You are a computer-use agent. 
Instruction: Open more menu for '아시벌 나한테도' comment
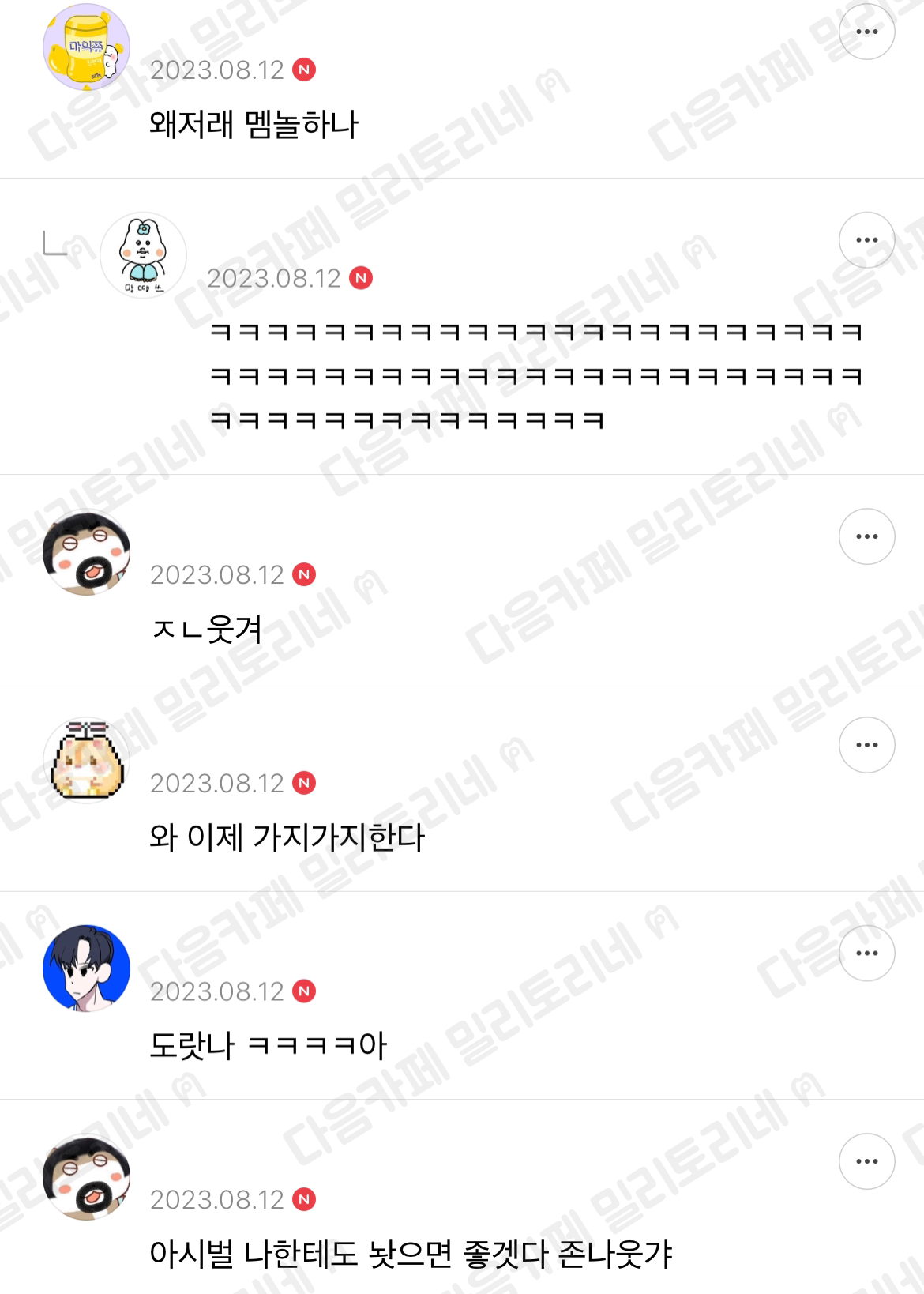(866, 1161)
